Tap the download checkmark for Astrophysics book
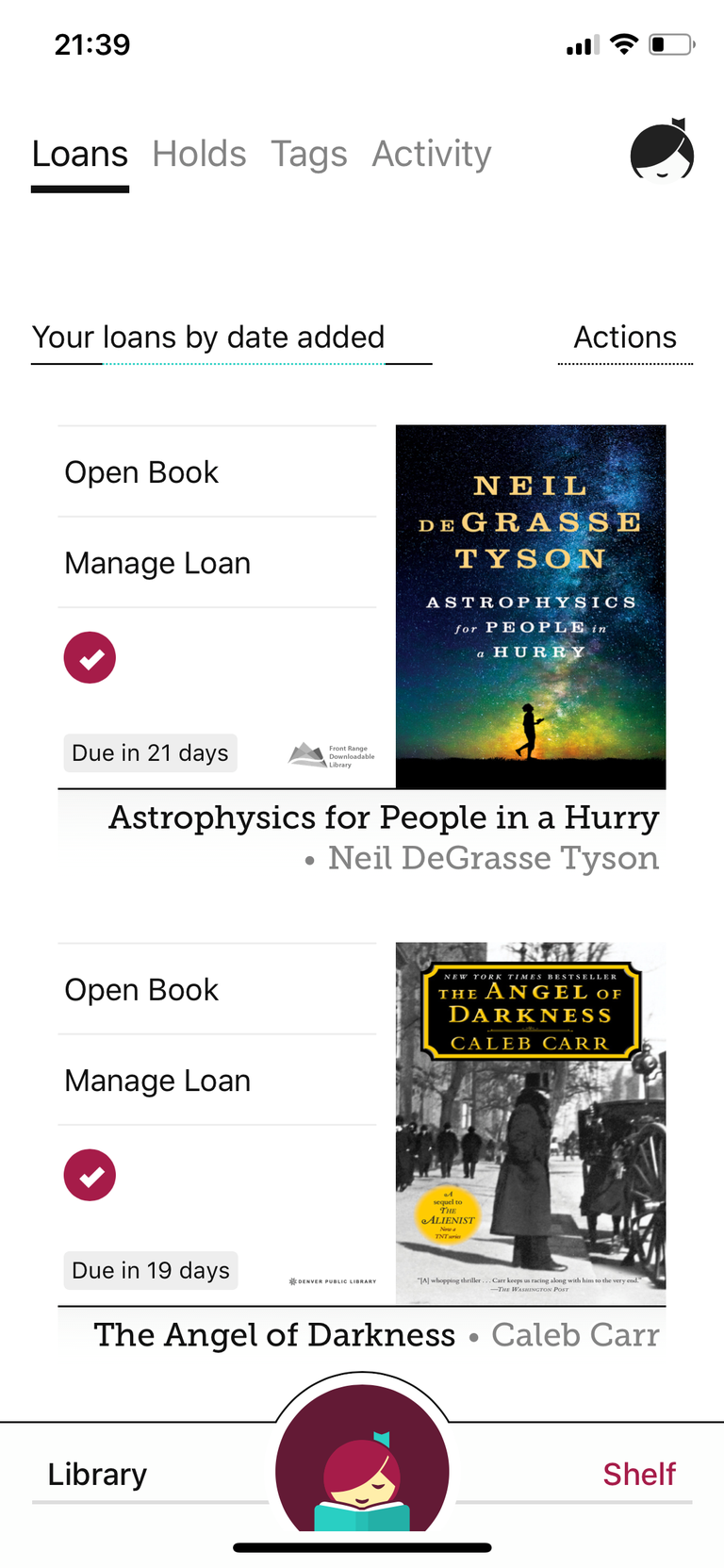This screenshot has width=724, height=1568. point(90,657)
